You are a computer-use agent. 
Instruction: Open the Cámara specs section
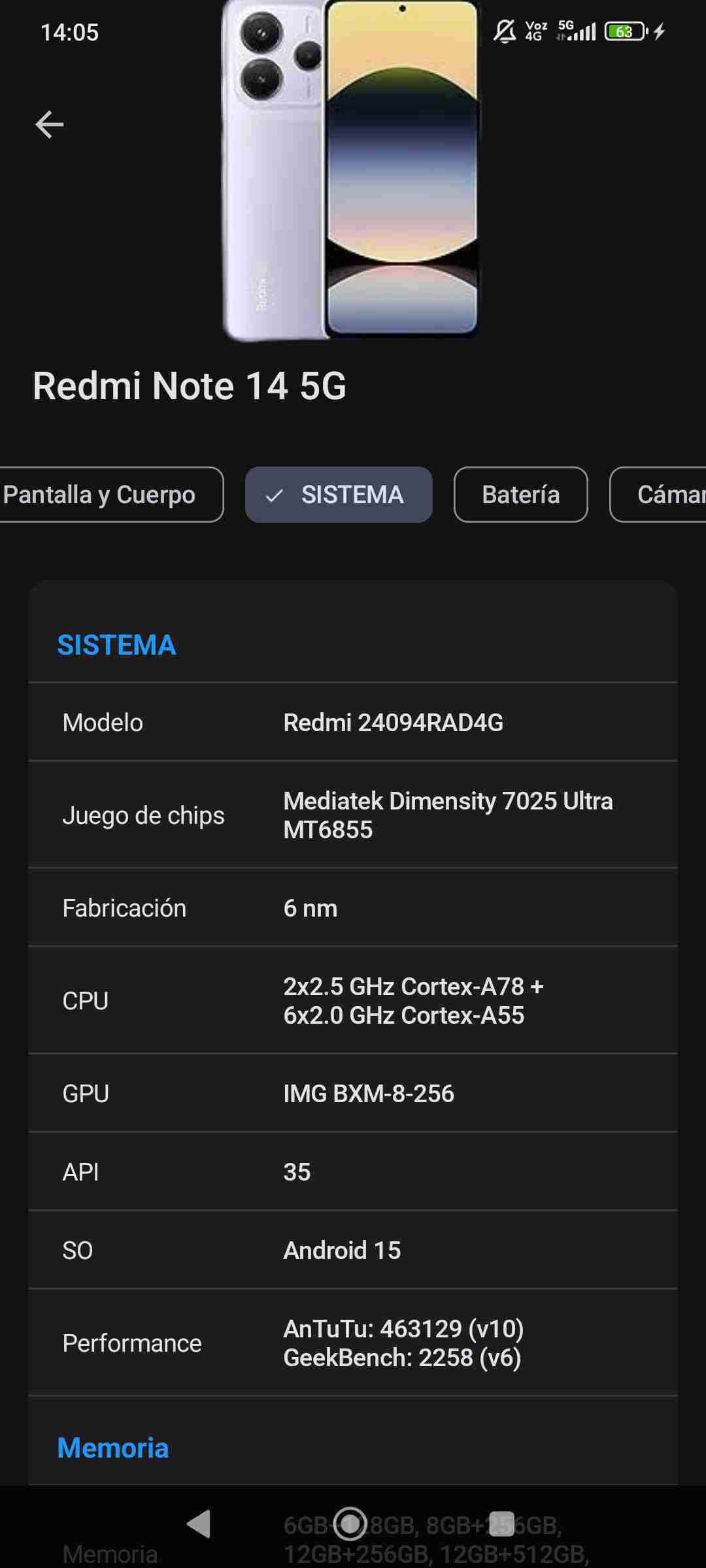[667, 495]
